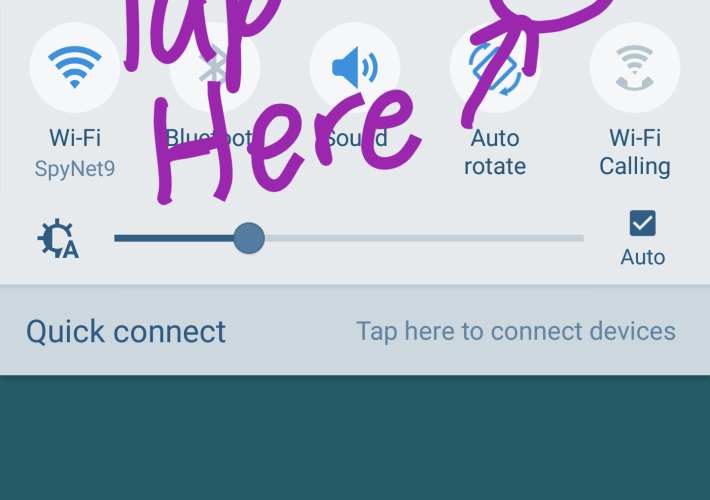Uncheck the Auto brightness checkbox

click(642, 223)
